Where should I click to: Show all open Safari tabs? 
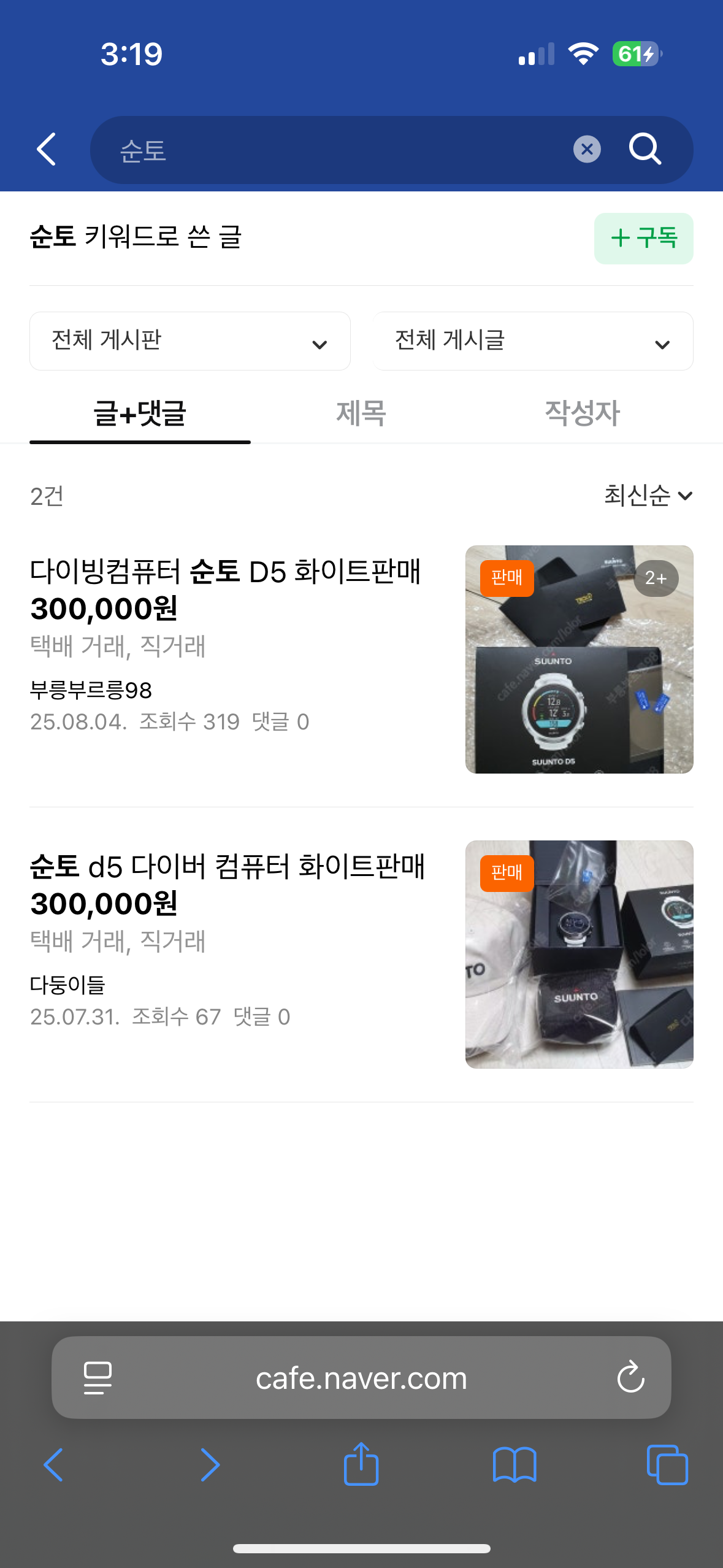coord(667,1465)
